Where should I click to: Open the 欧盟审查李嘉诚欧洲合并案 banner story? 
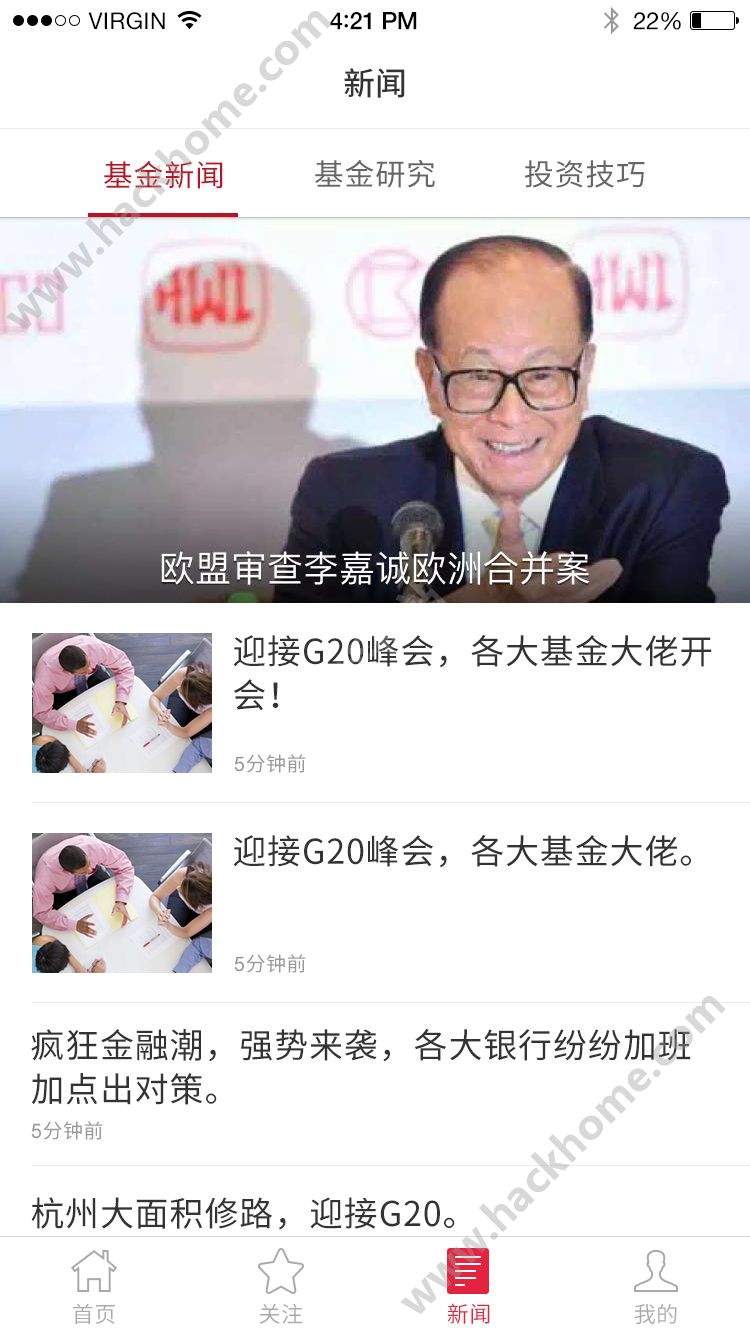[375, 410]
